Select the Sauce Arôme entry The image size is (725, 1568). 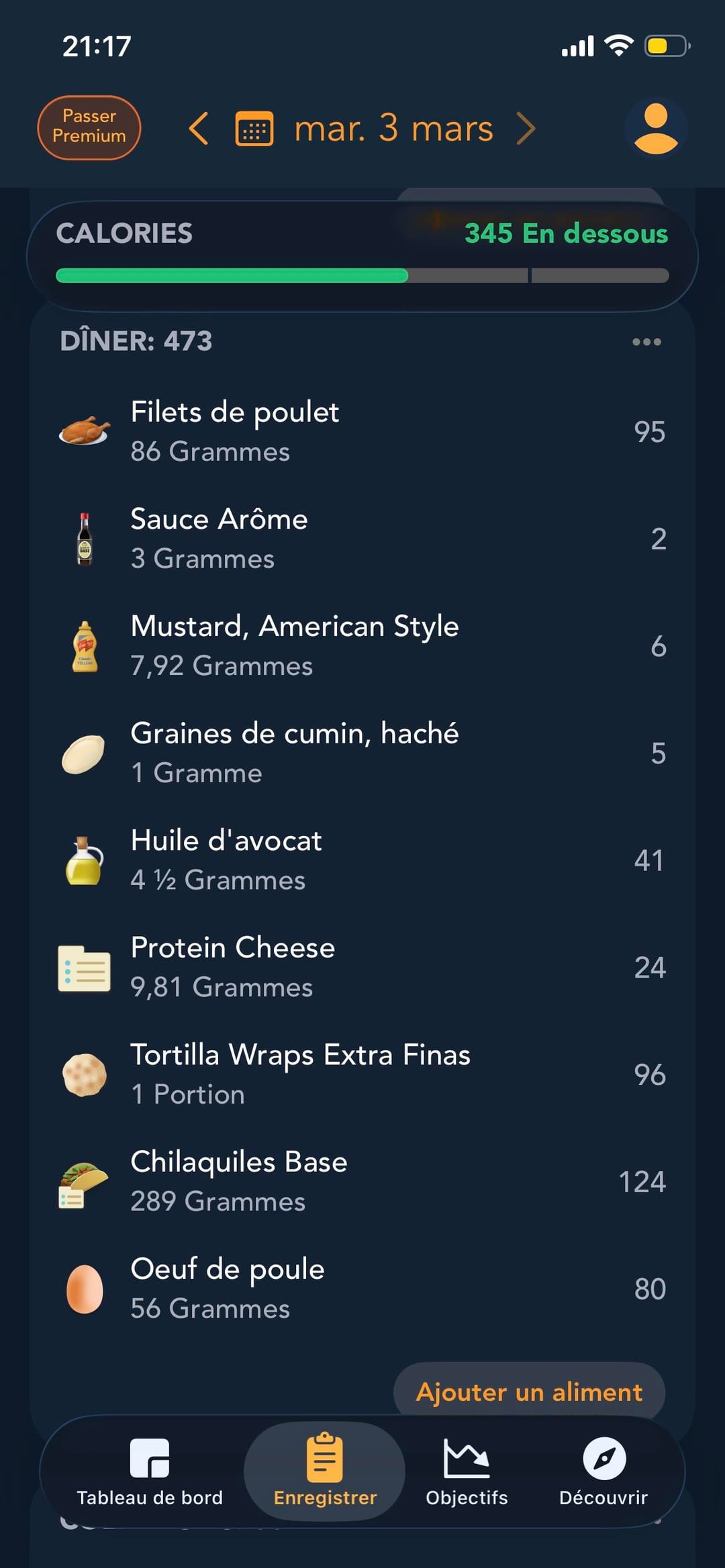tap(362, 539)
